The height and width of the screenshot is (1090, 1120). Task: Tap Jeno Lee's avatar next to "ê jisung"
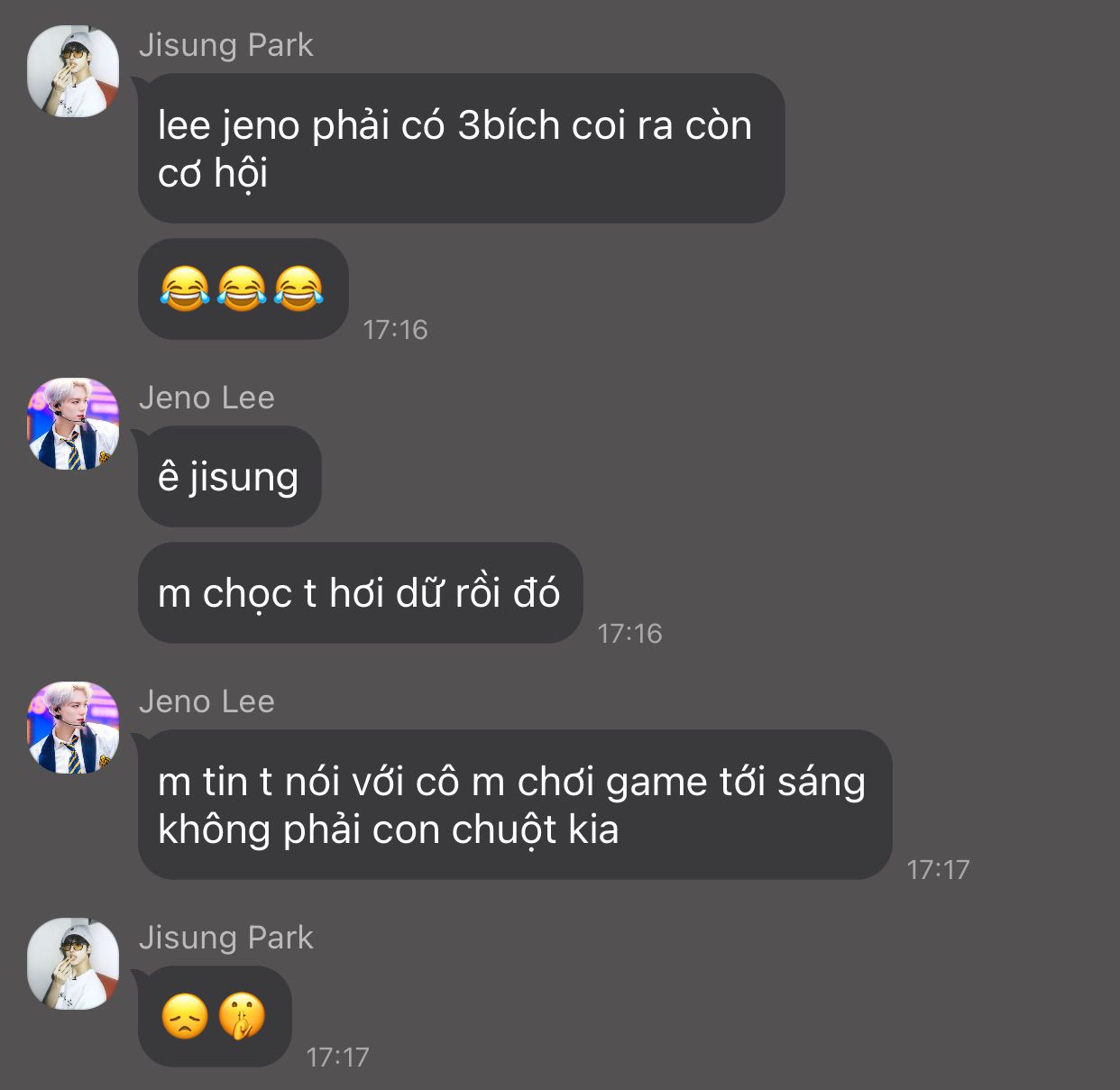tap(73, 424)
